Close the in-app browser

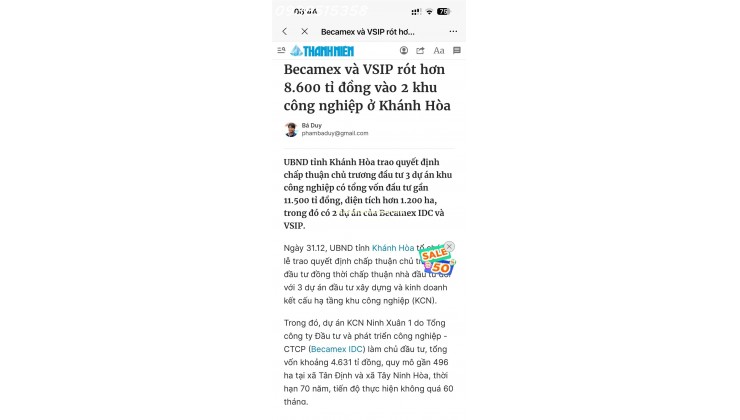pos(305,31)
